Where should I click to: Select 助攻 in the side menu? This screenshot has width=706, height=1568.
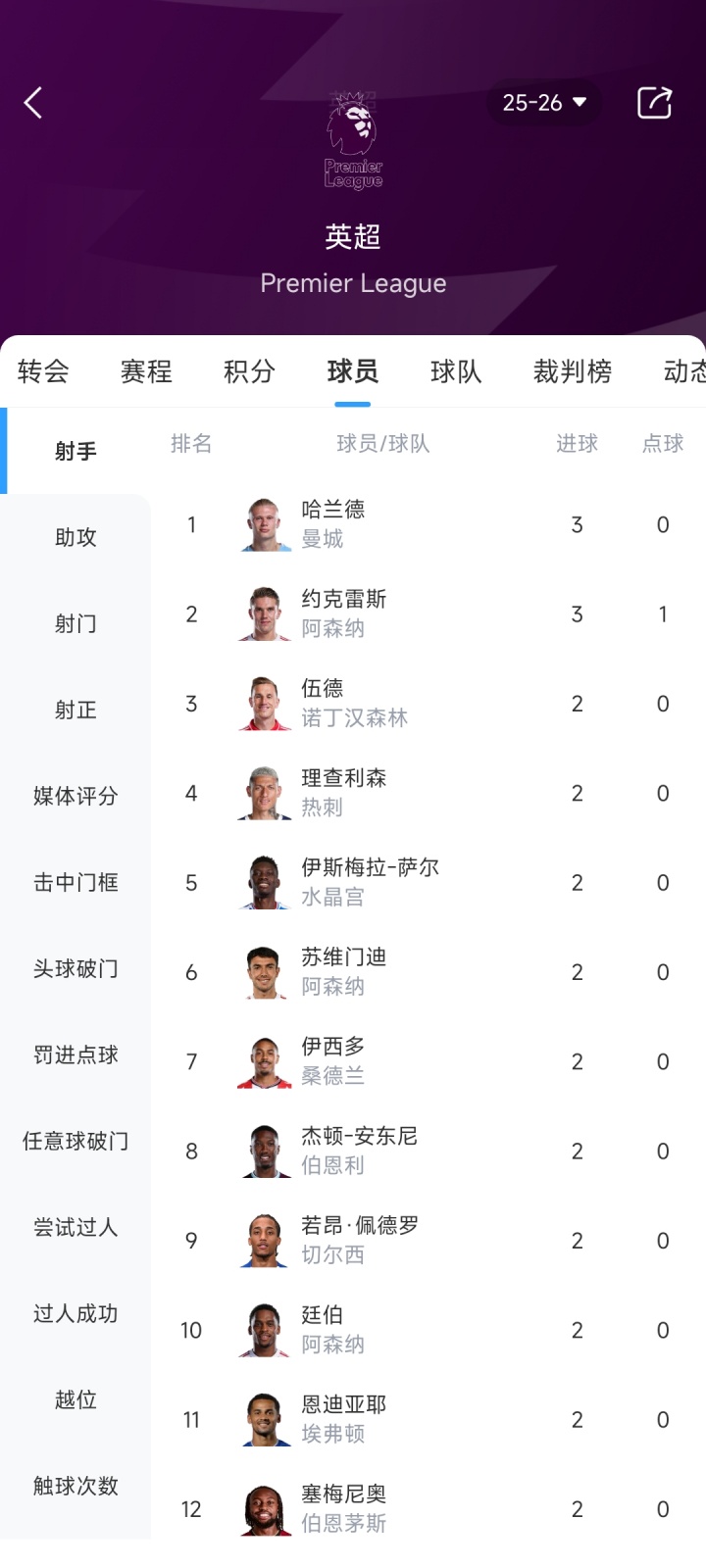(76, 537)
